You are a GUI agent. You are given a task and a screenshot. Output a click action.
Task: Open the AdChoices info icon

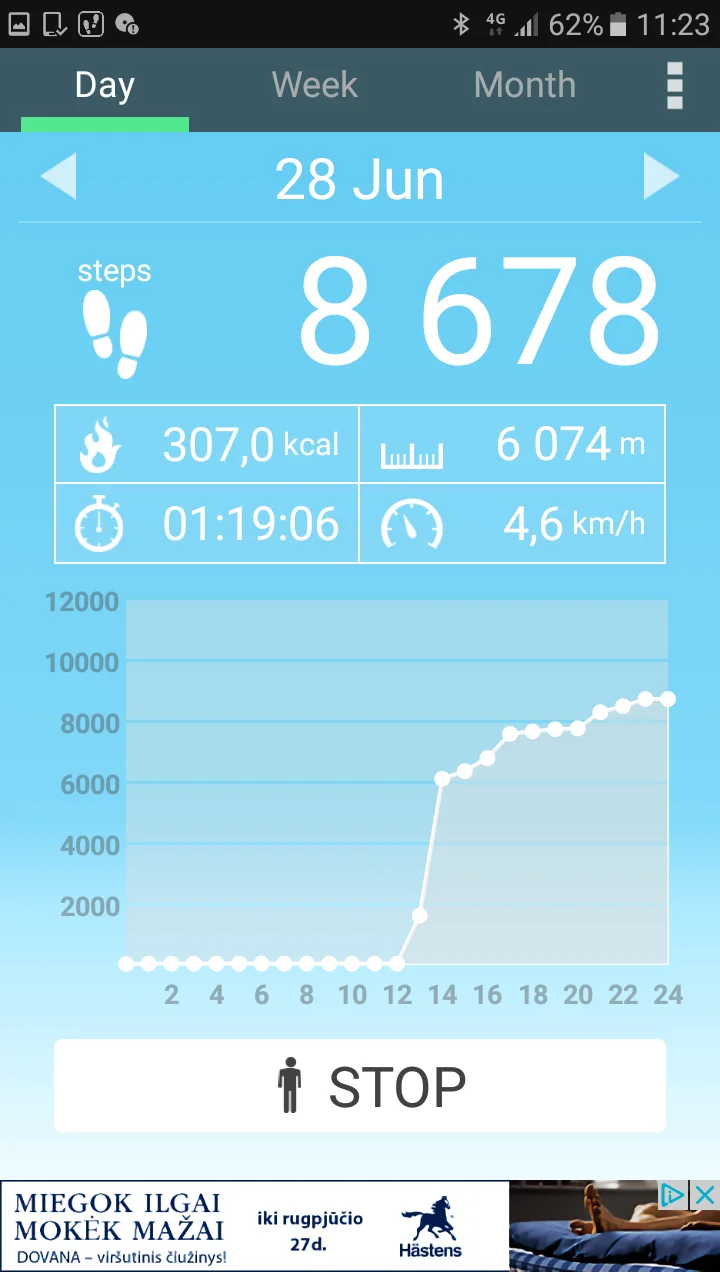673,1195
